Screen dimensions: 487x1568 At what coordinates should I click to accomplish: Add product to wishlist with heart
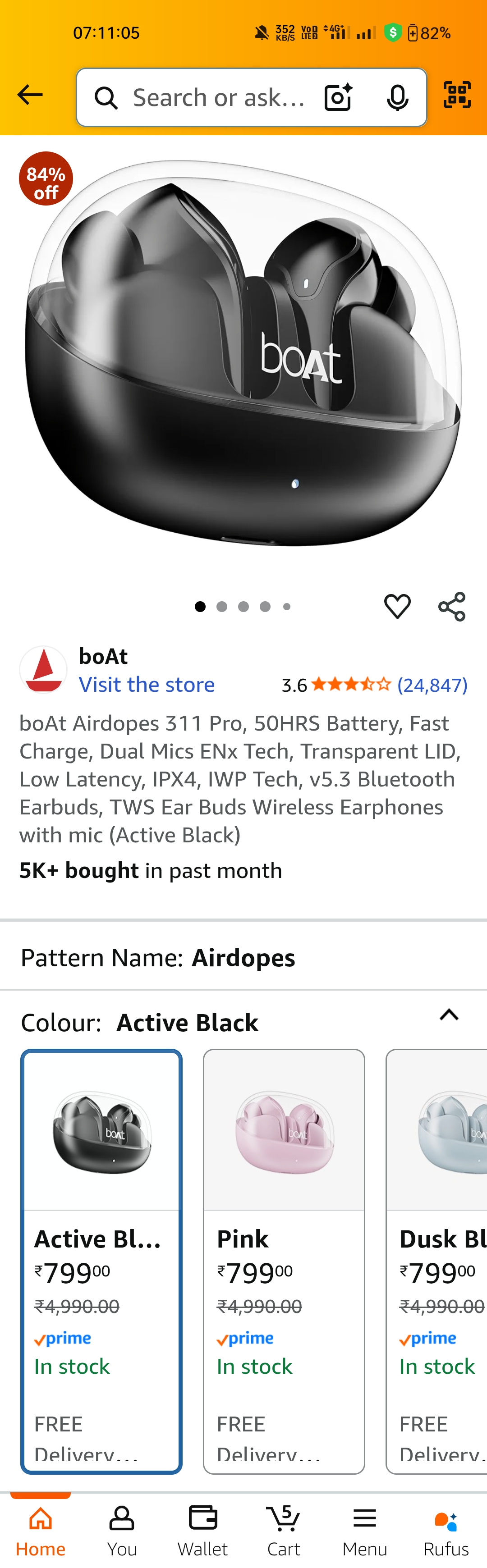point(398,606)
